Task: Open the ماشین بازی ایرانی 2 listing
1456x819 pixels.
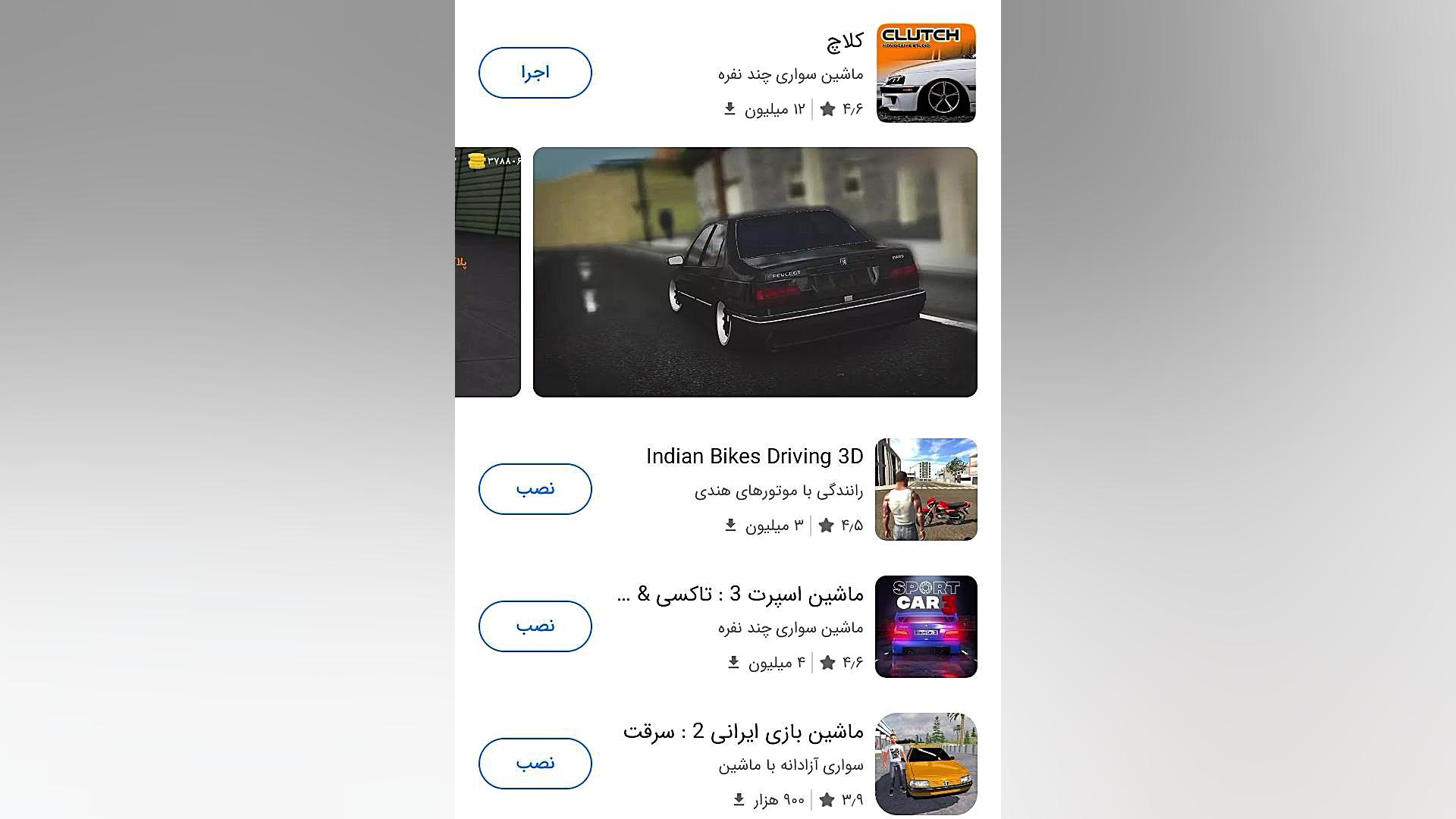Action: (925, 764)
